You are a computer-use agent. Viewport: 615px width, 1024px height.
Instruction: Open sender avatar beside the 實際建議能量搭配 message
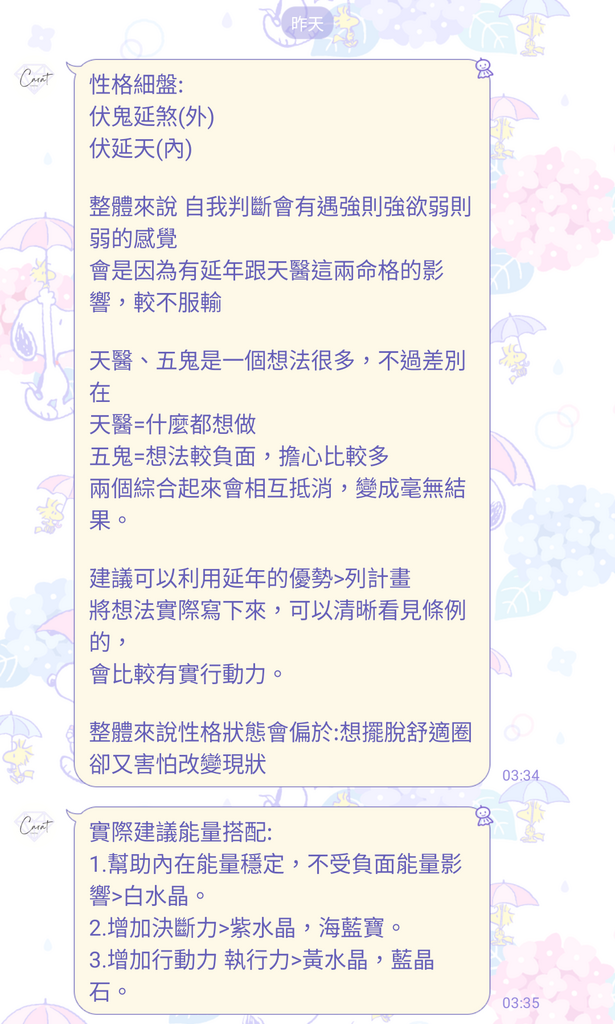click(36, 825)
